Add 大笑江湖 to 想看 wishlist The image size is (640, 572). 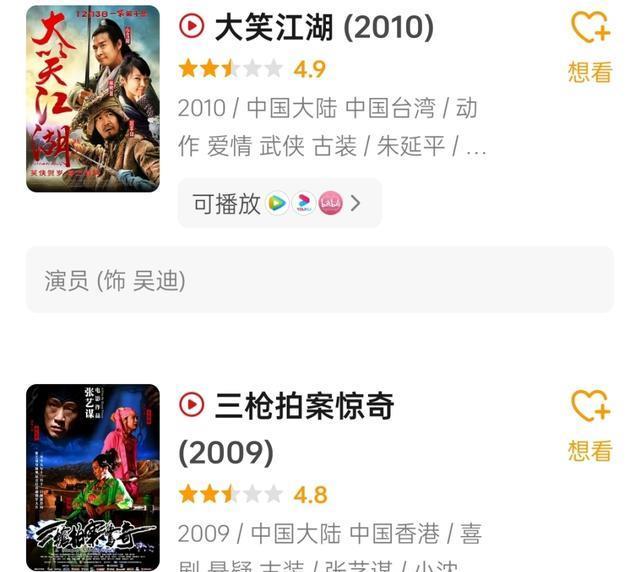pos(589,45)
